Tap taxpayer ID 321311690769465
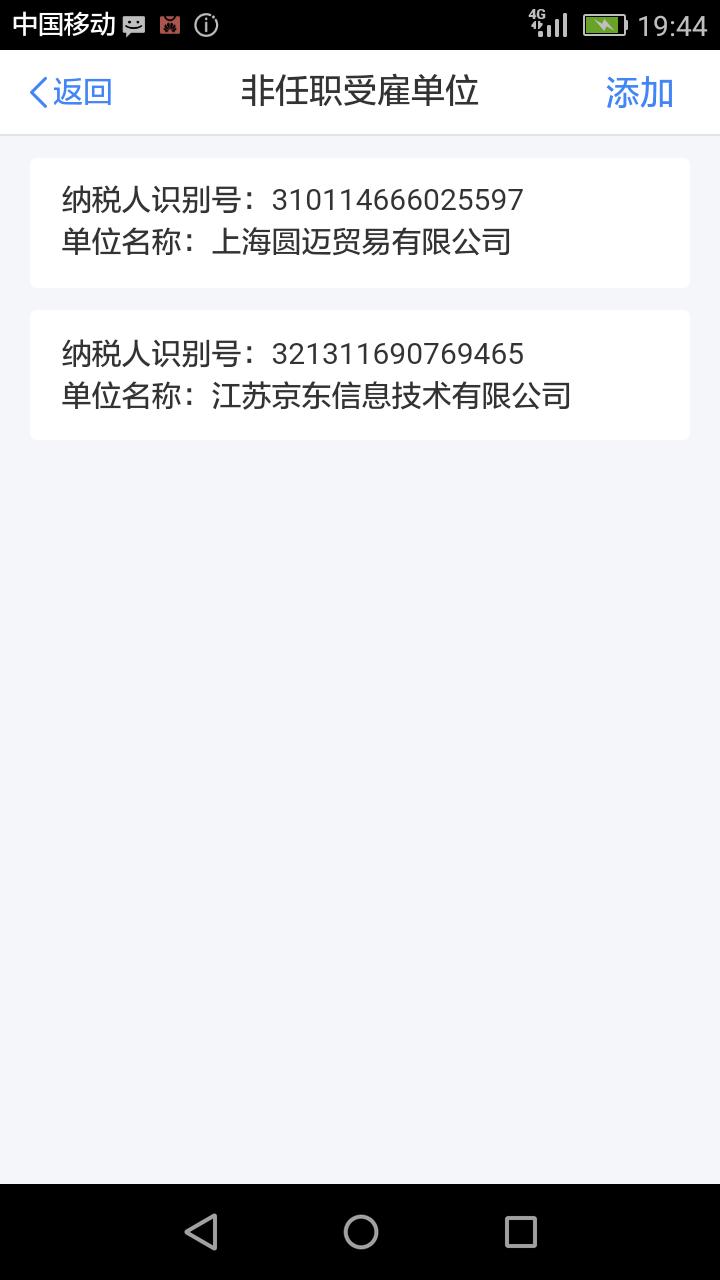The width and height of the screenshot is (720, 1280). [395, 353]
